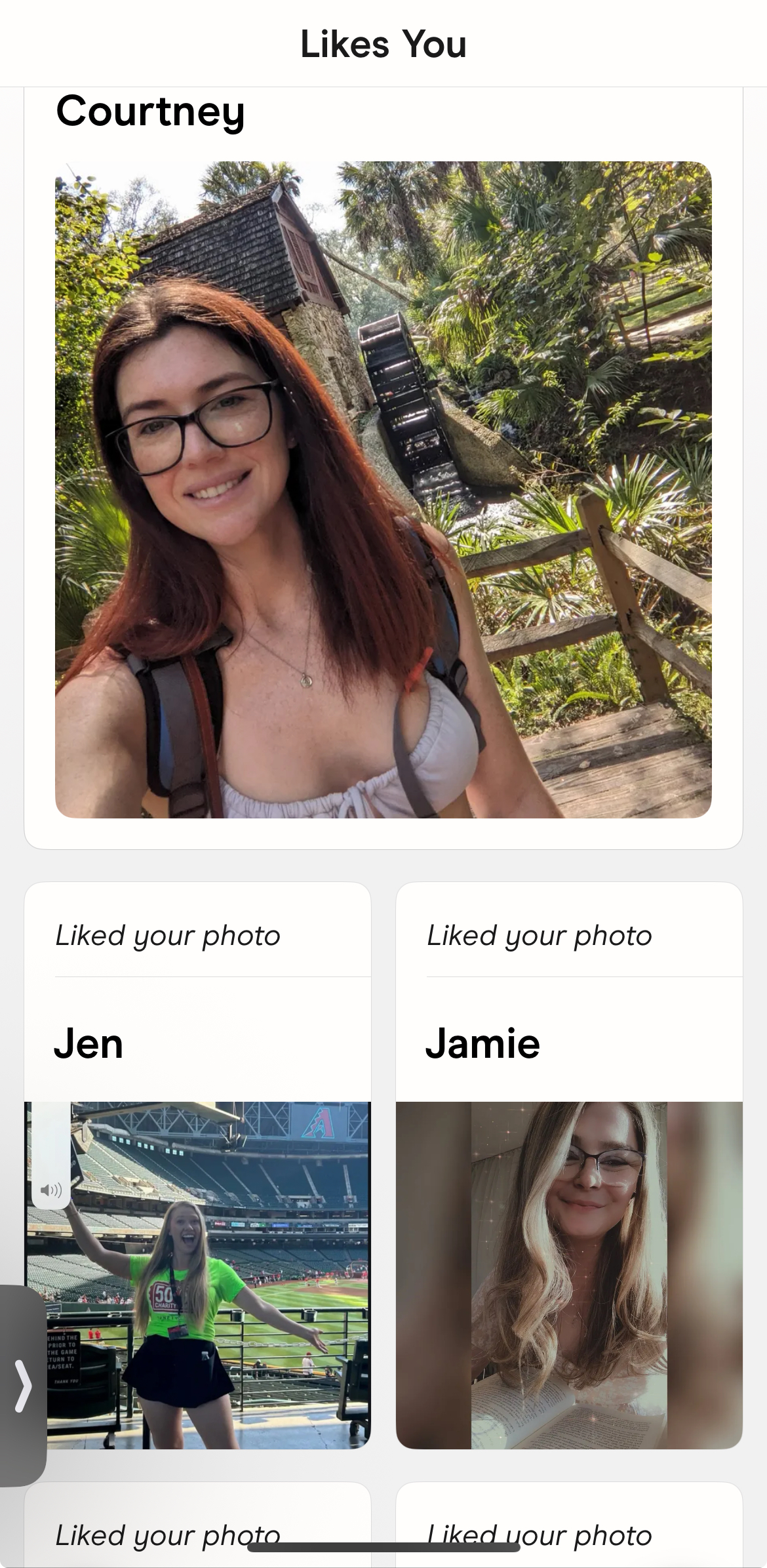The height and width of the screenshot is (1568, 767).
Task: Expand the side panel arrow handle
Action: pos(23,1386)
